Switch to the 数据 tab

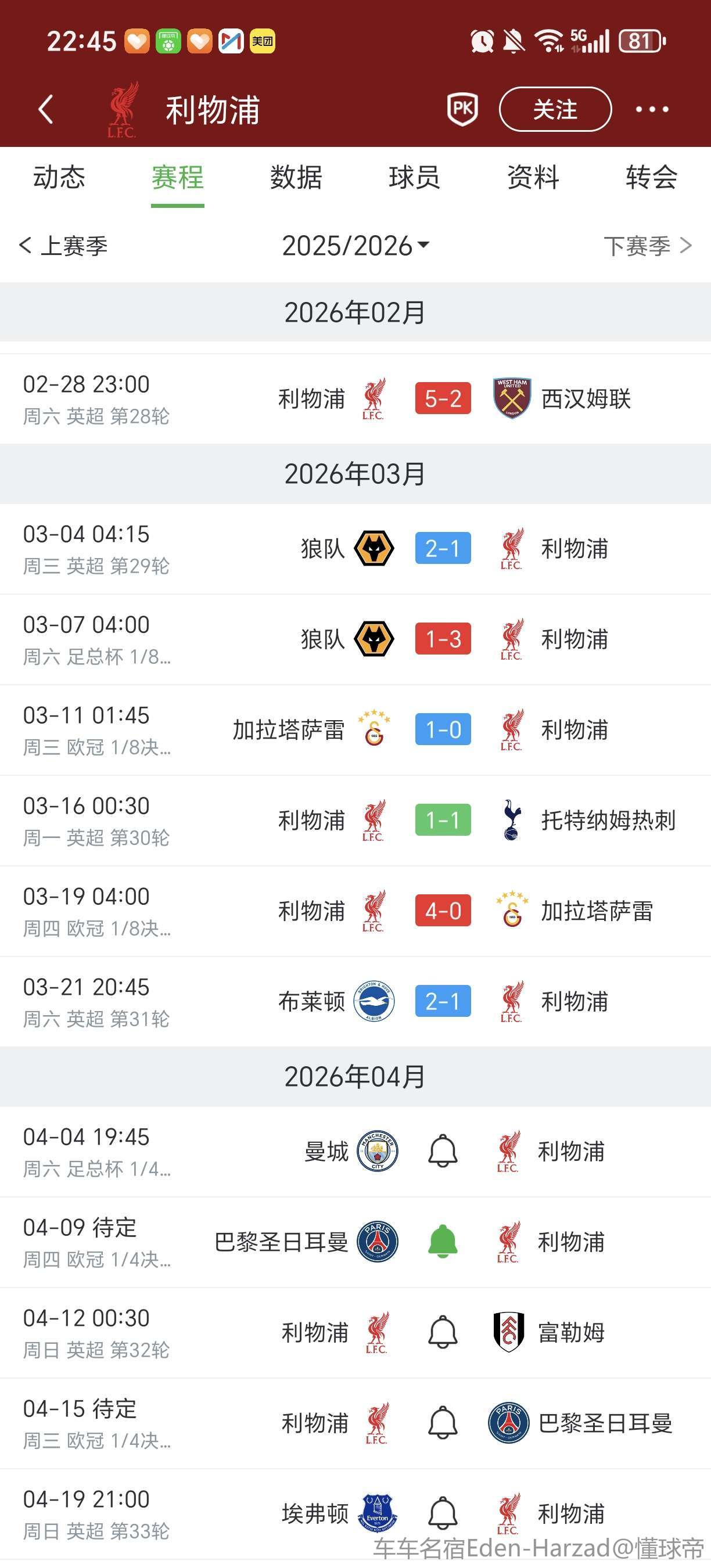[296, 178]
